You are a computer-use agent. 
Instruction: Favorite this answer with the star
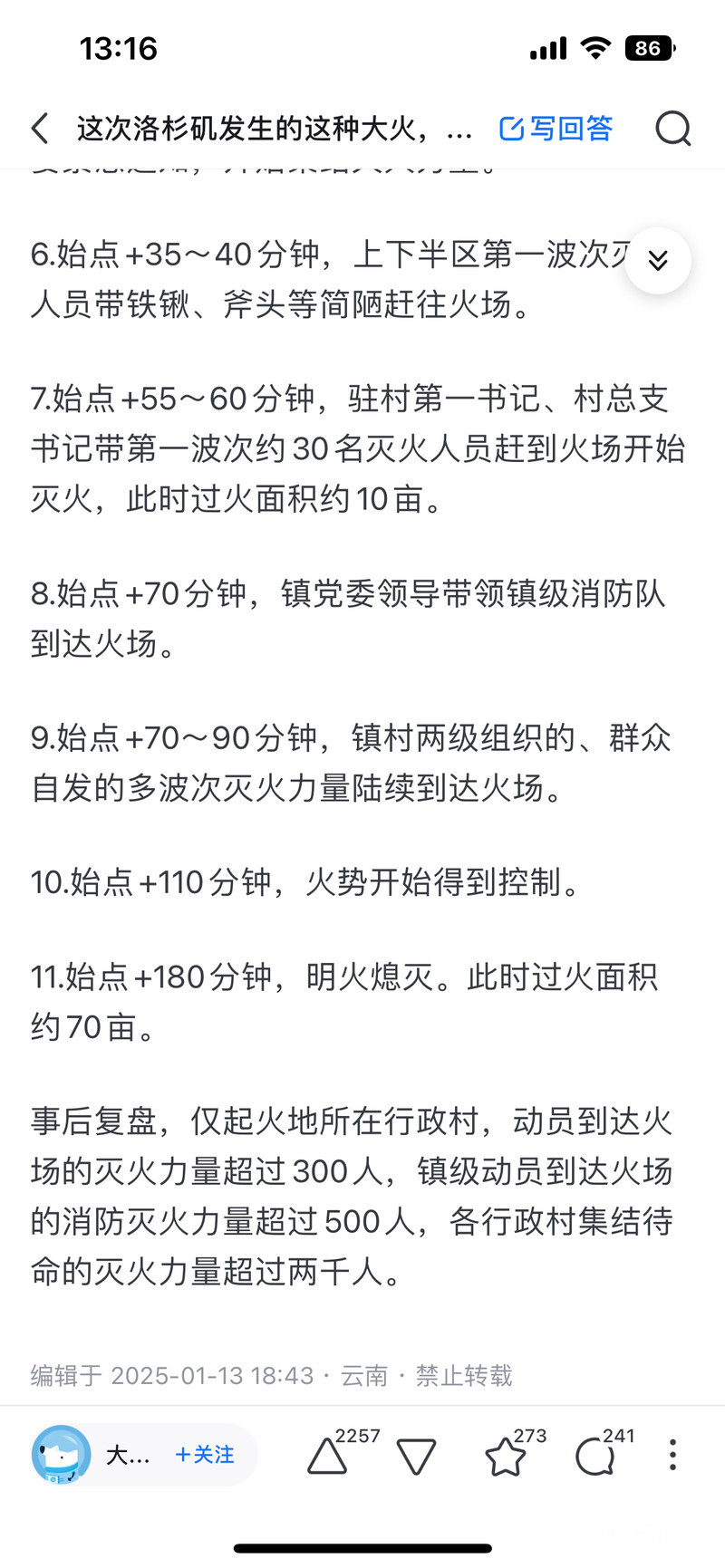[506, 1457]
